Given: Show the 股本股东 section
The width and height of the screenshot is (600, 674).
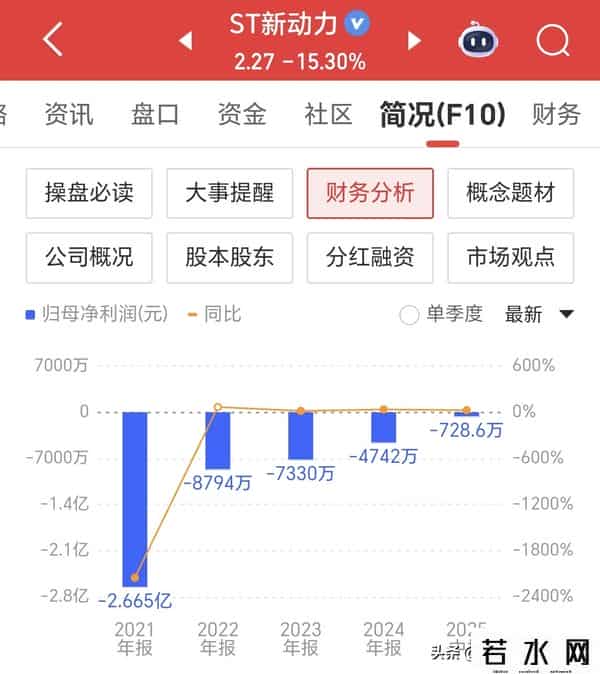Looking at the screenshot, I should click(229, 255).
